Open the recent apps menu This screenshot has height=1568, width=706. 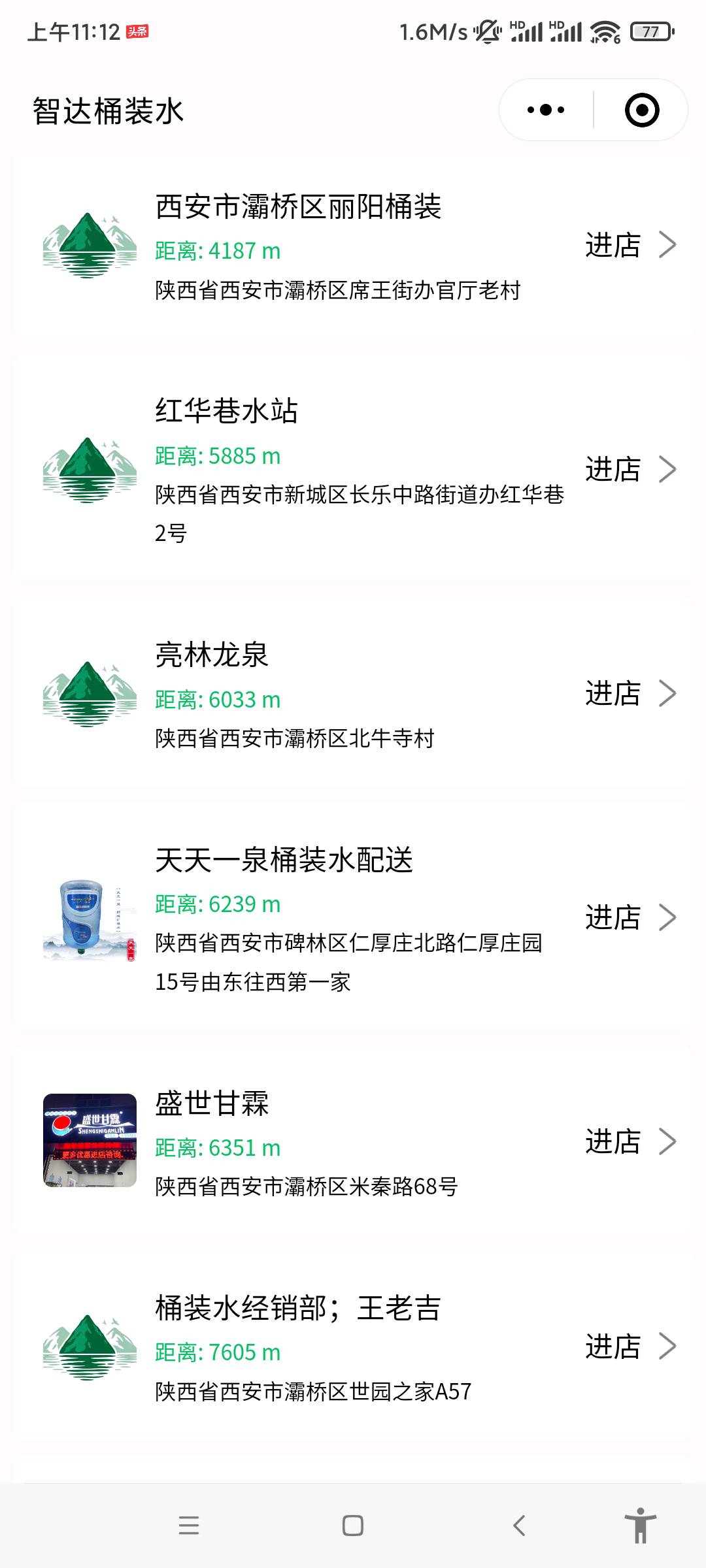point(188,1526)
